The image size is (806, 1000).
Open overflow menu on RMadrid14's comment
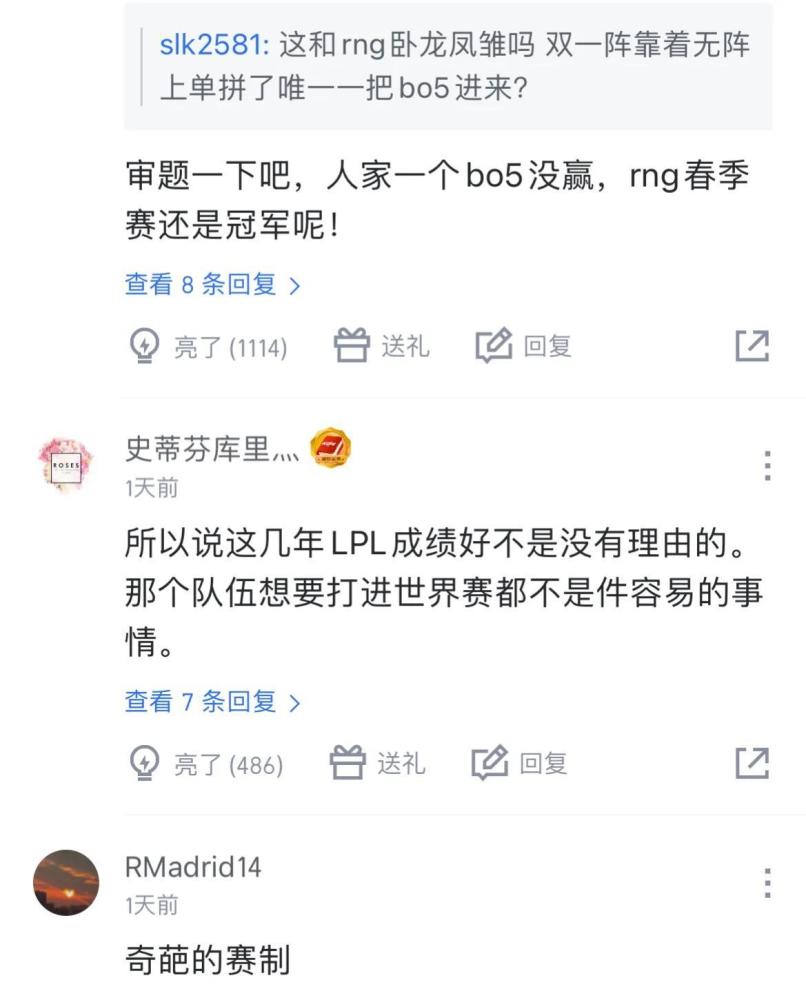767,883
